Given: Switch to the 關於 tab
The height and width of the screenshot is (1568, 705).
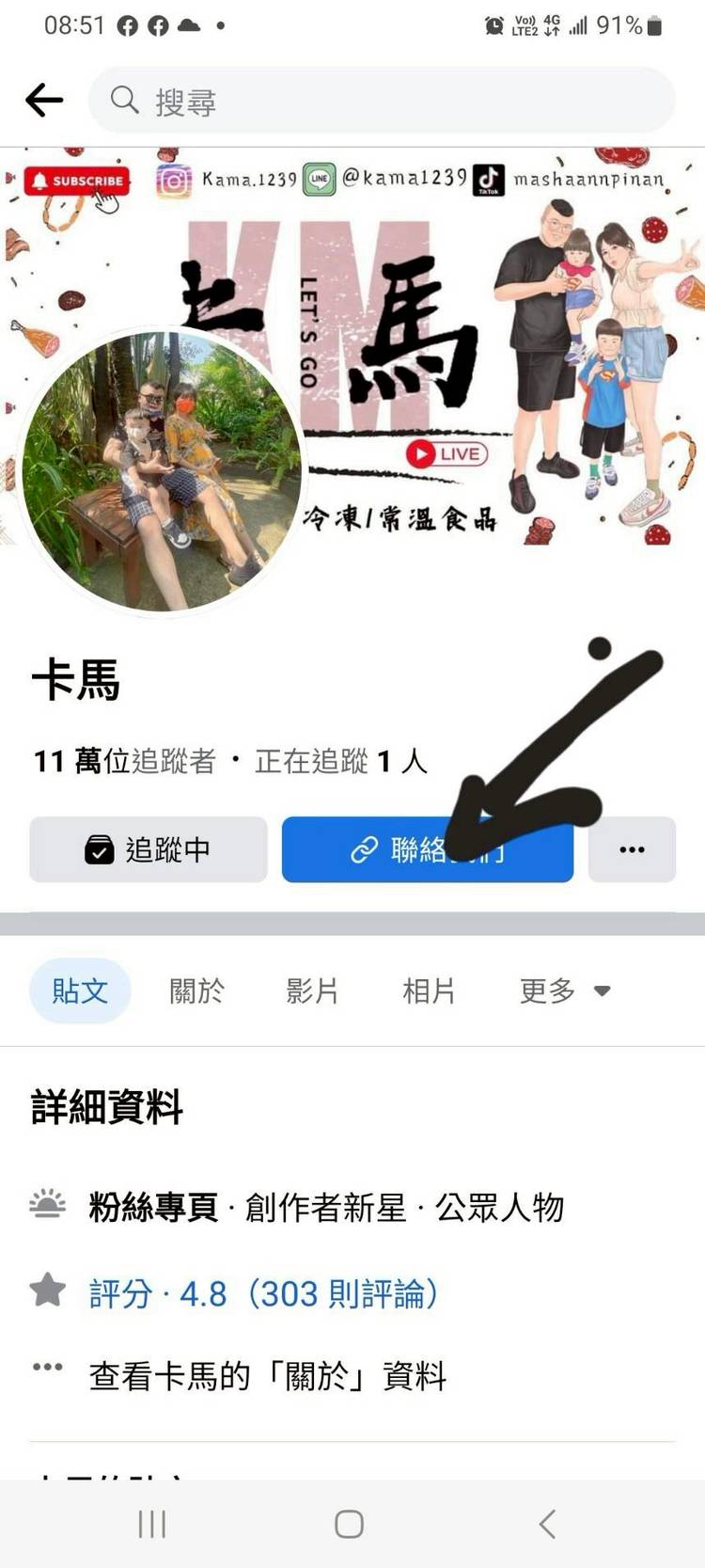Looking at the screenshot, I should (x=196, y=990).
